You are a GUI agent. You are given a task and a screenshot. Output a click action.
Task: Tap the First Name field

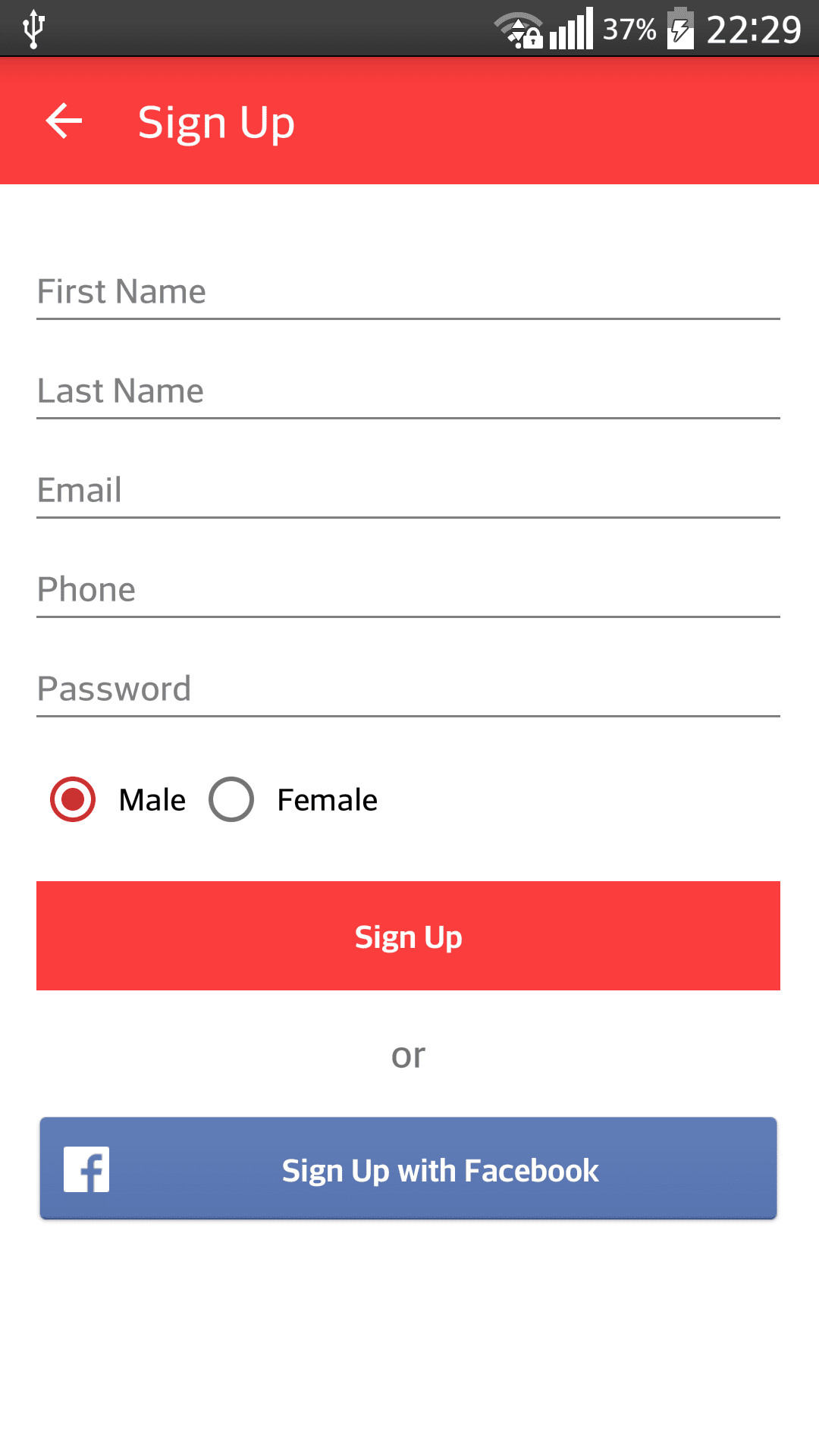tap(408, 292)
